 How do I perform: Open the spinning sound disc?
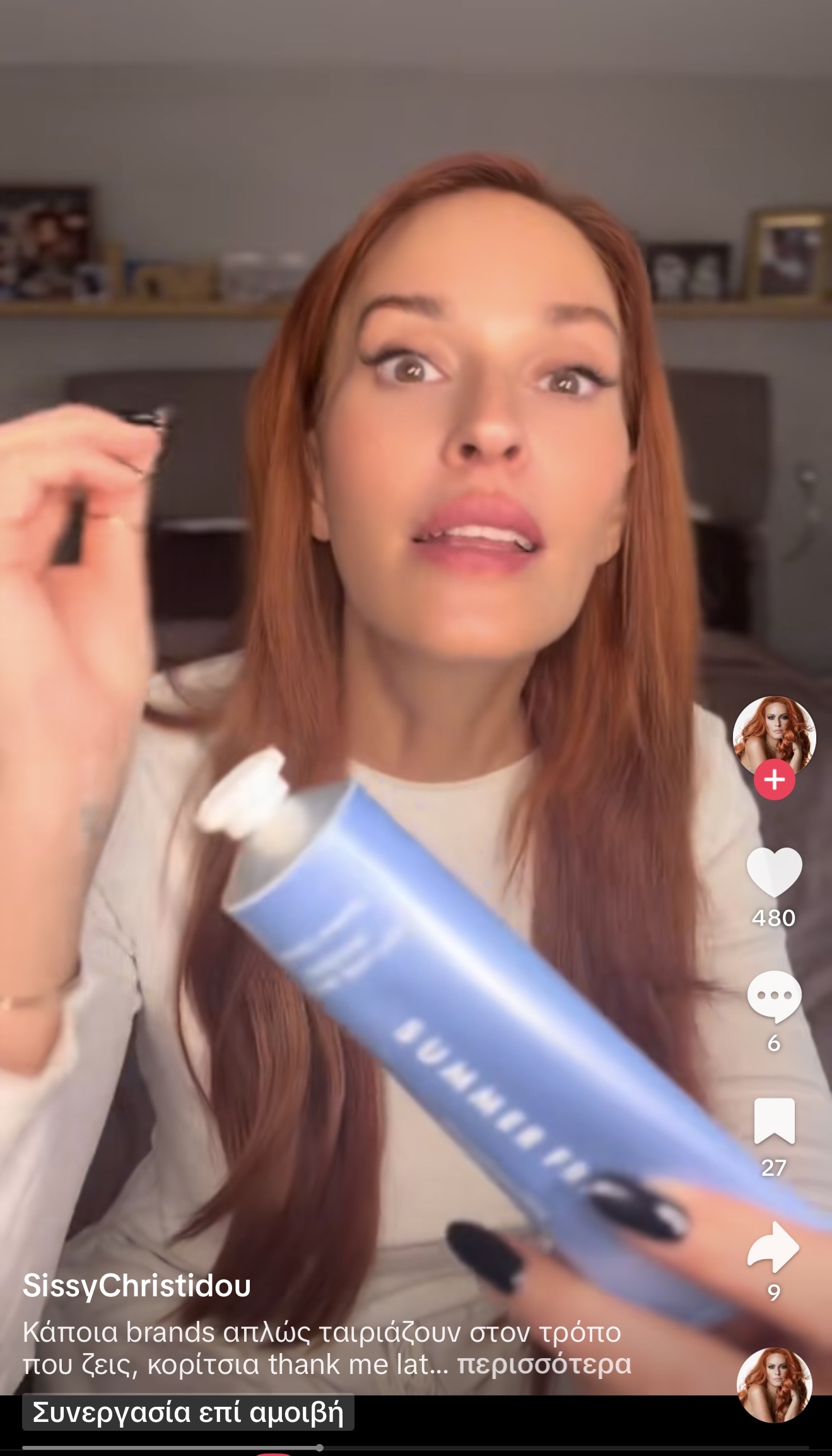click(774, 1385)
